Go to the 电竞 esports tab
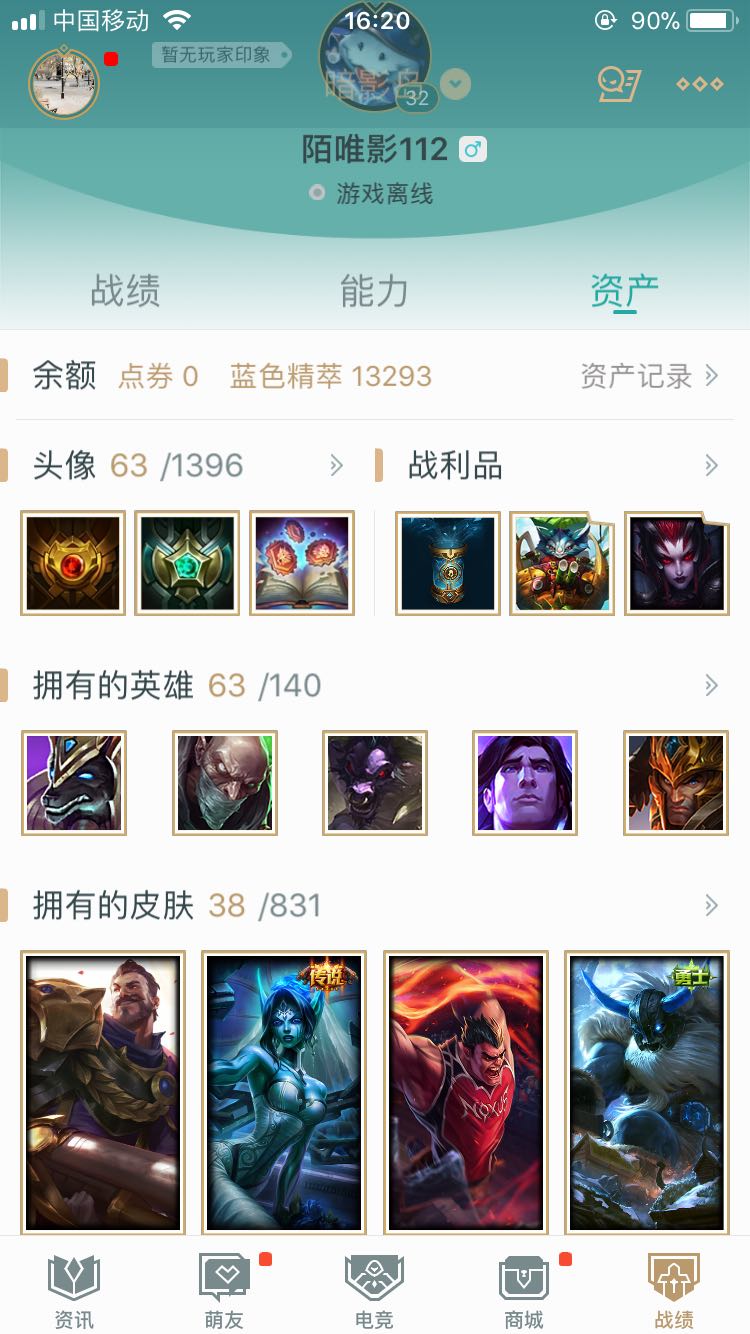Image resolution: width=750 pixels, height=1334 pixels. [374, 1290]
